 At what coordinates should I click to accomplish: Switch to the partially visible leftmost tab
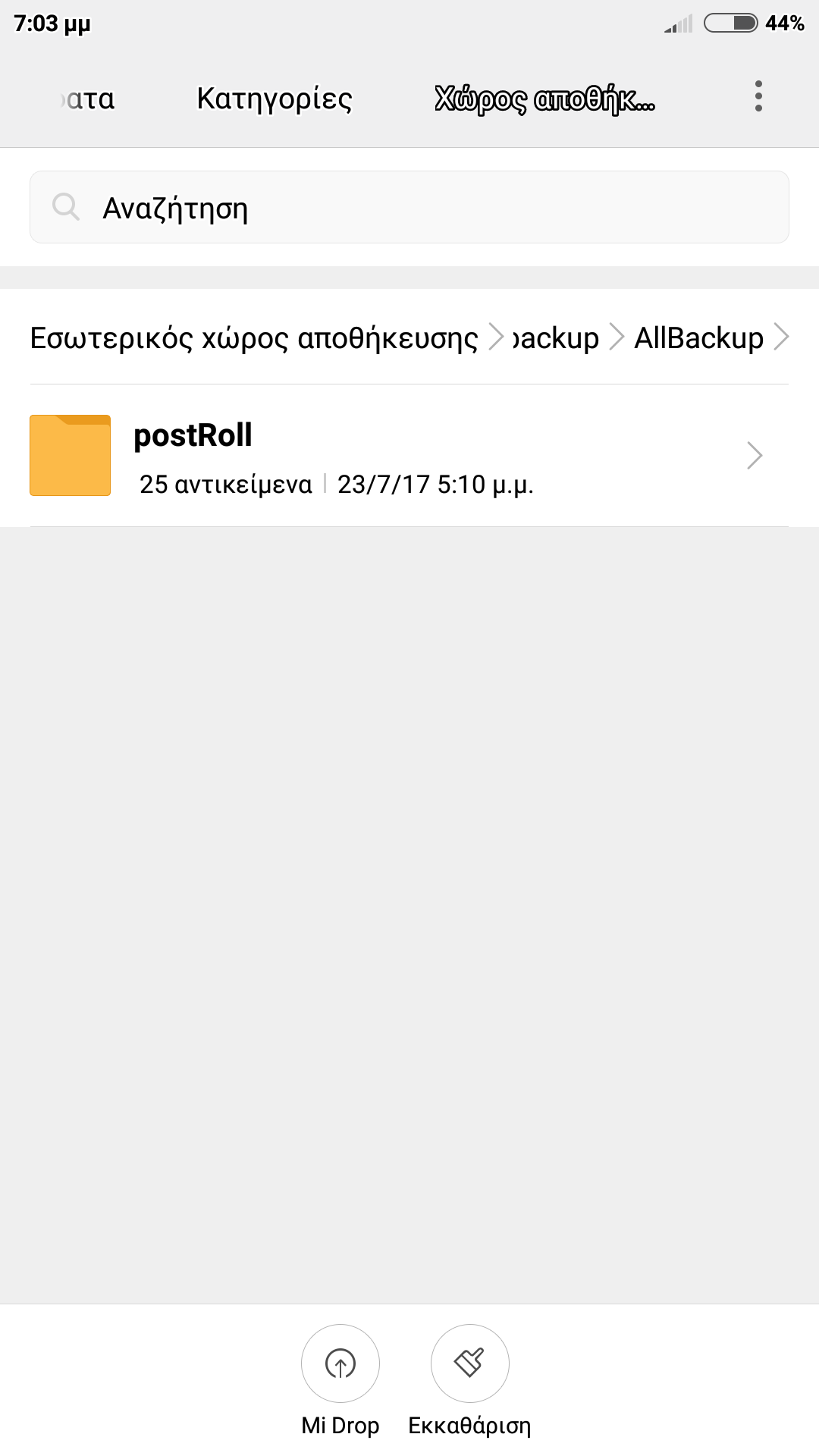coord(89,99)
